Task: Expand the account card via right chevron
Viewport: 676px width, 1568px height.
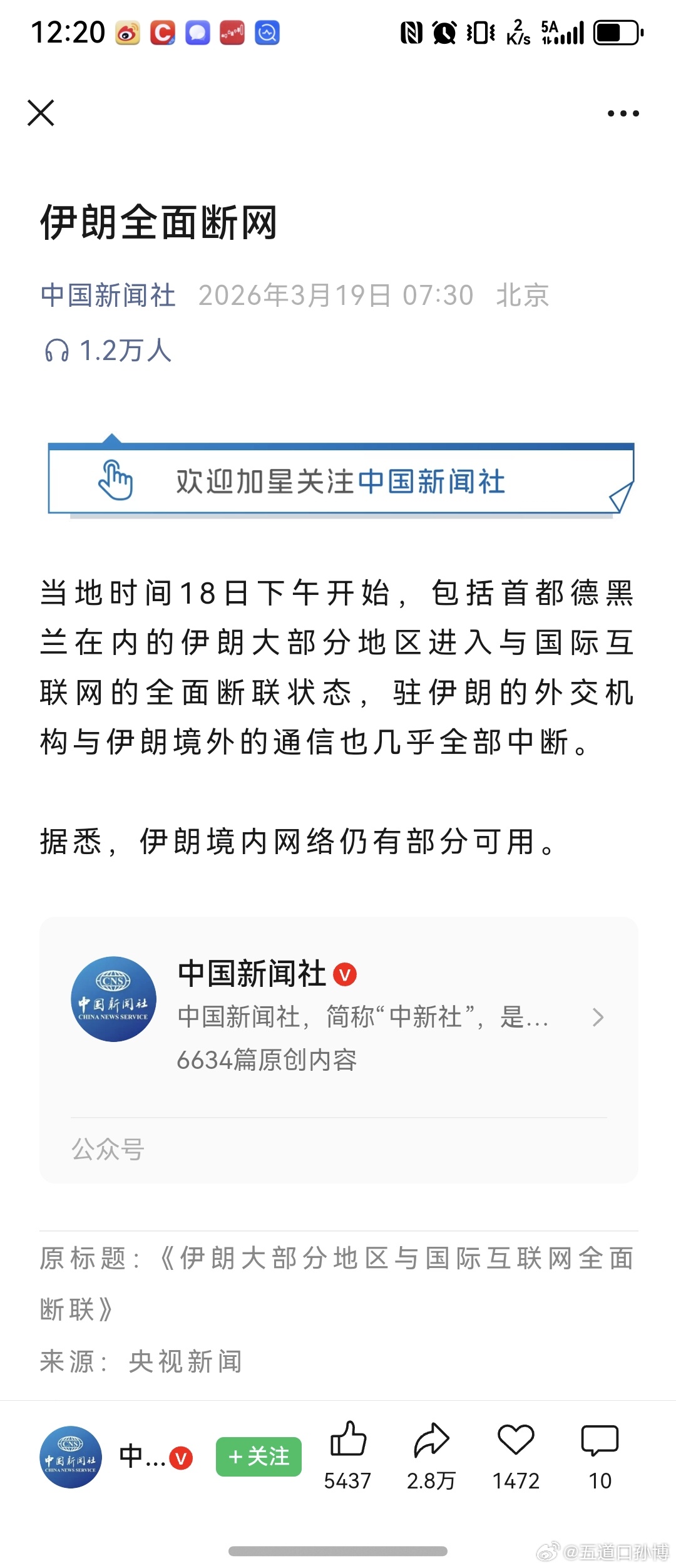Action: point(597,1017)
